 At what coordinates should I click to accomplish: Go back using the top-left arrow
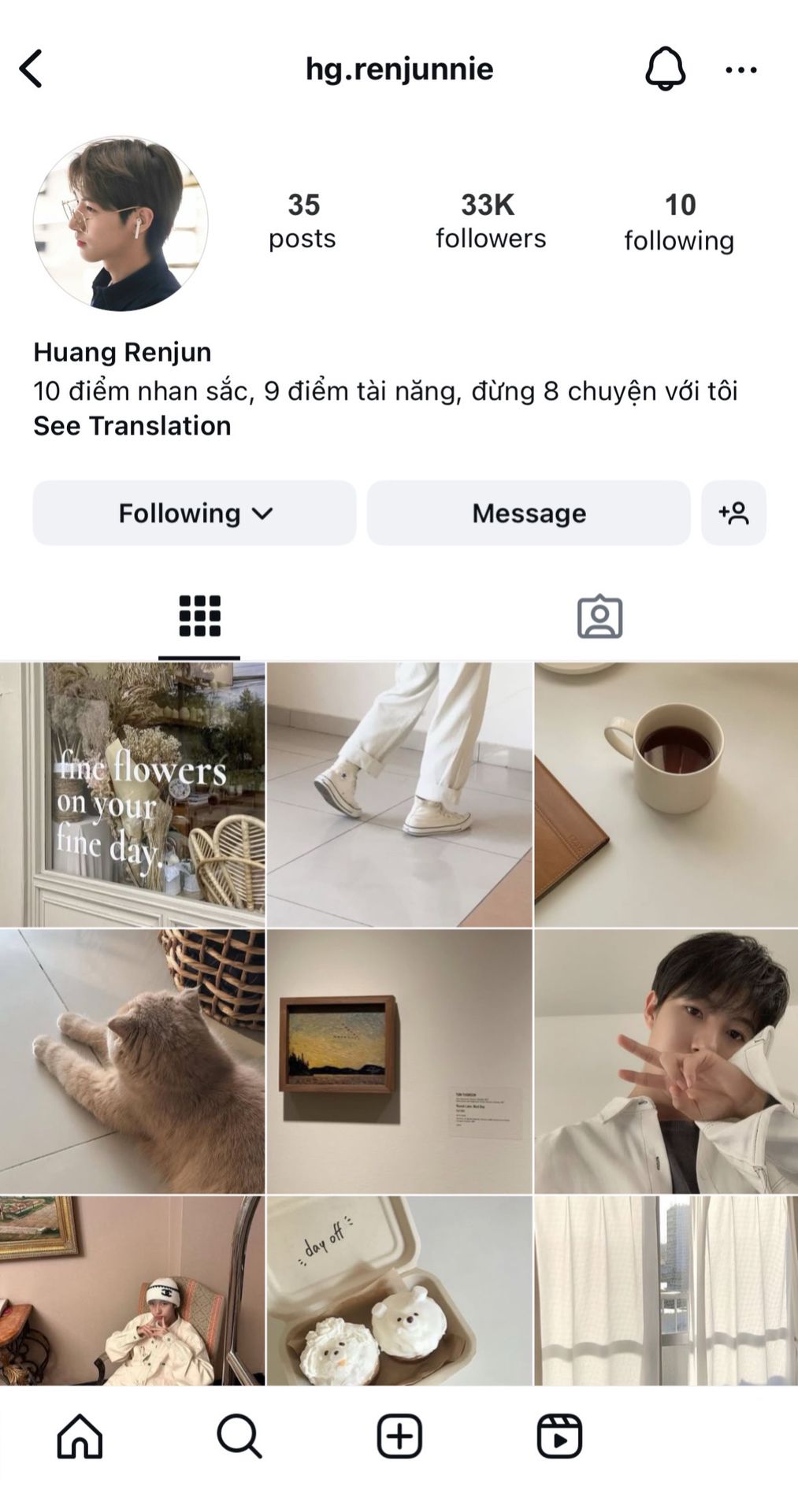[x=32, y=69]
